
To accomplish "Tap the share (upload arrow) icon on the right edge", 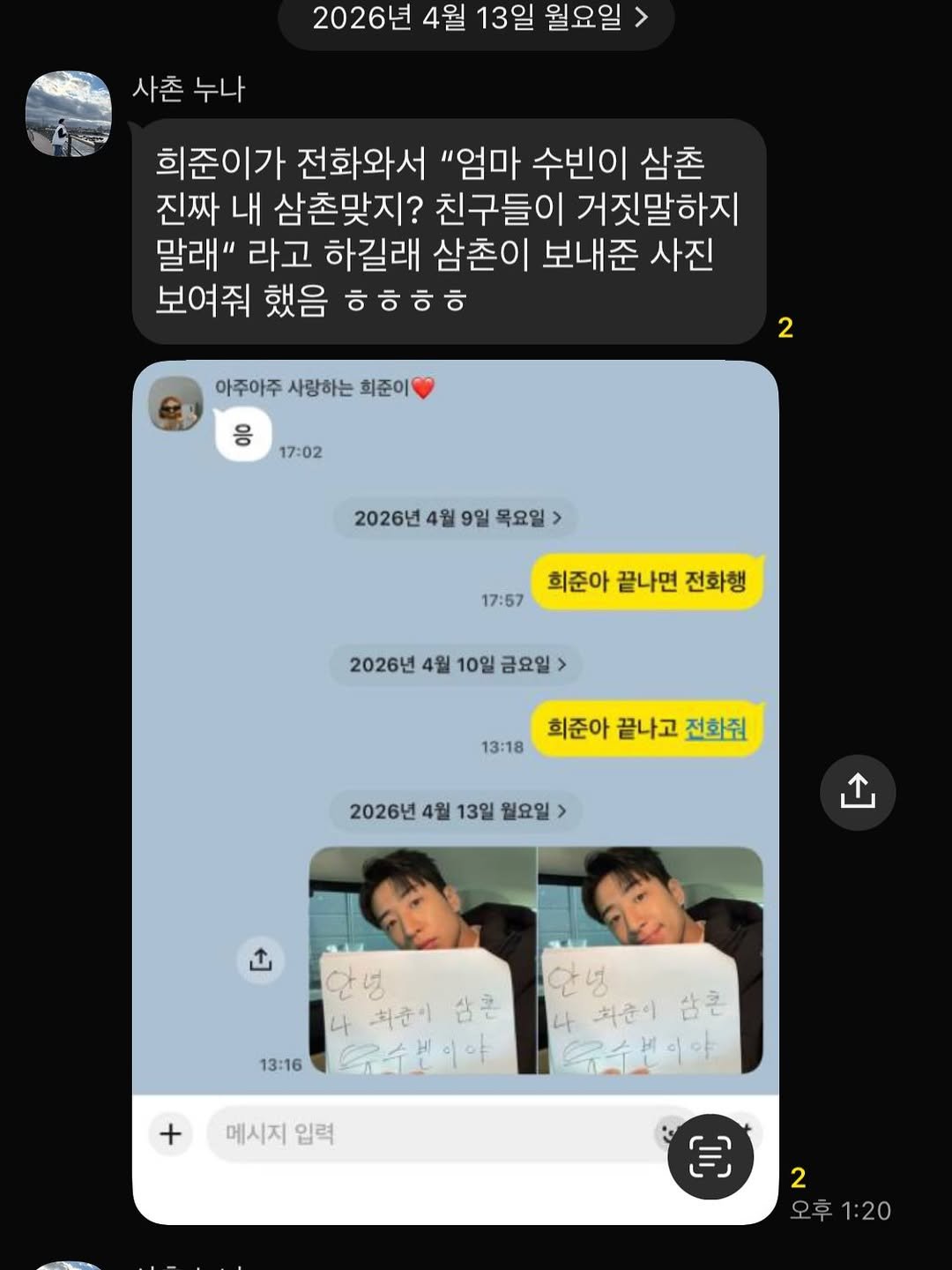I will point(856,792).
